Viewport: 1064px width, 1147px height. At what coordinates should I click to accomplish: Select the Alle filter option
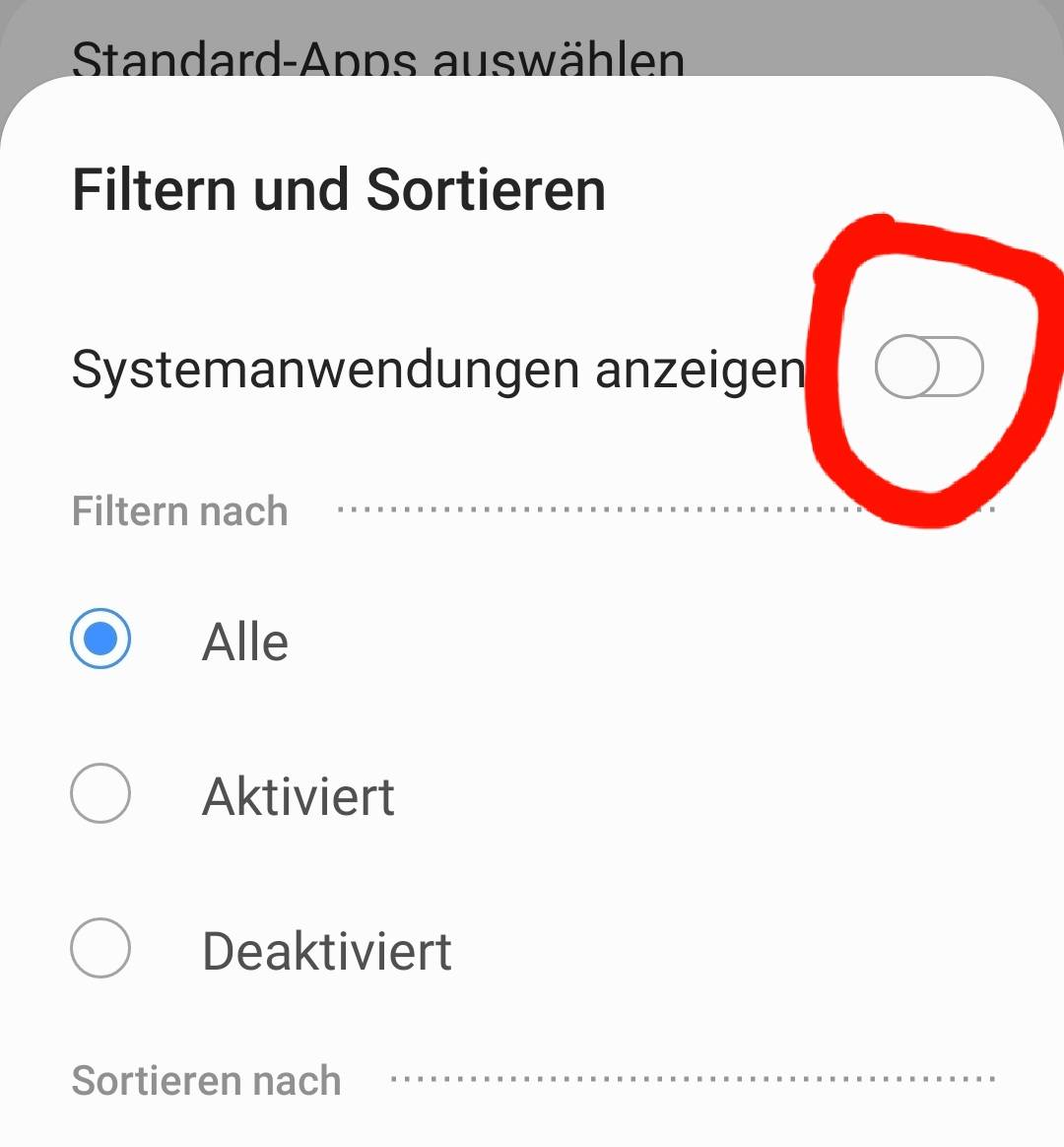tap(100, 640)
